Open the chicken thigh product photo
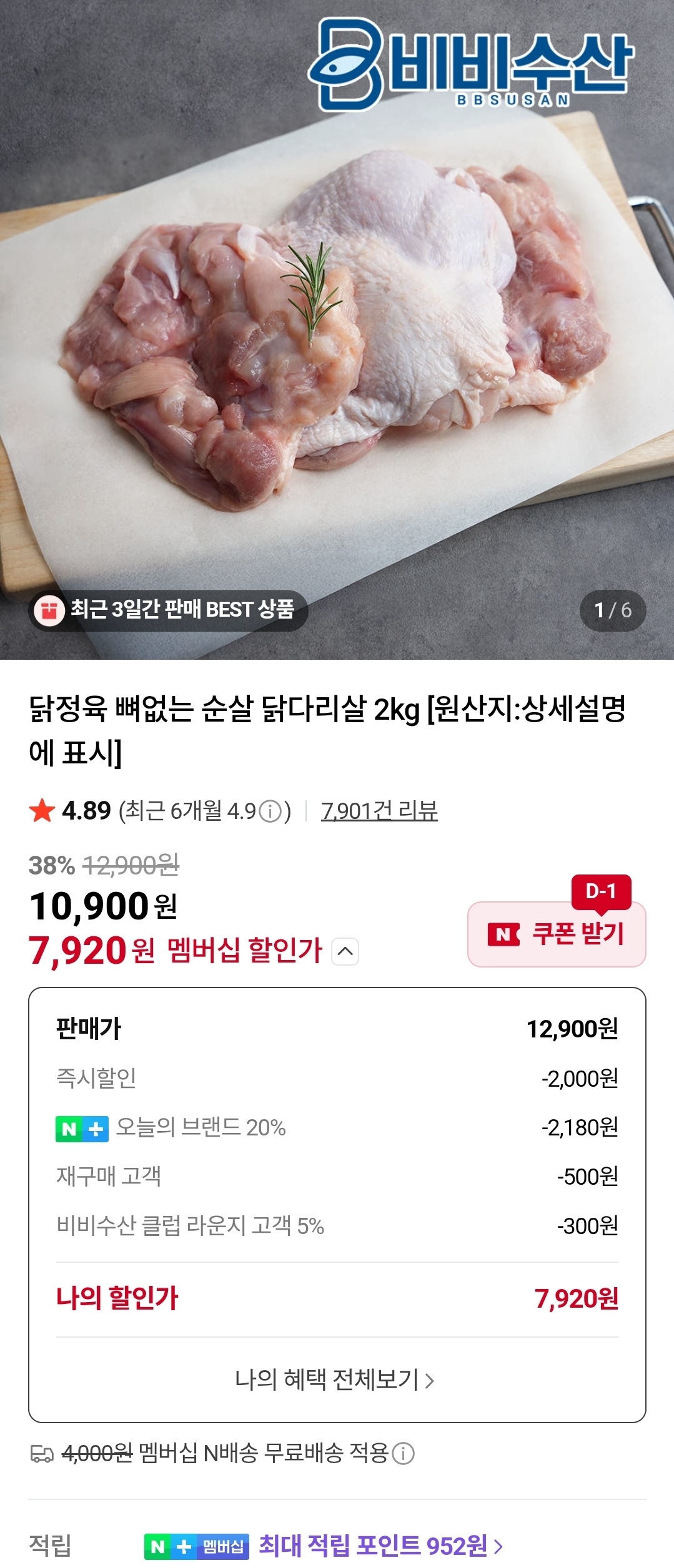674x1568 pixels. pyautogui.click(x=337, y=325)
